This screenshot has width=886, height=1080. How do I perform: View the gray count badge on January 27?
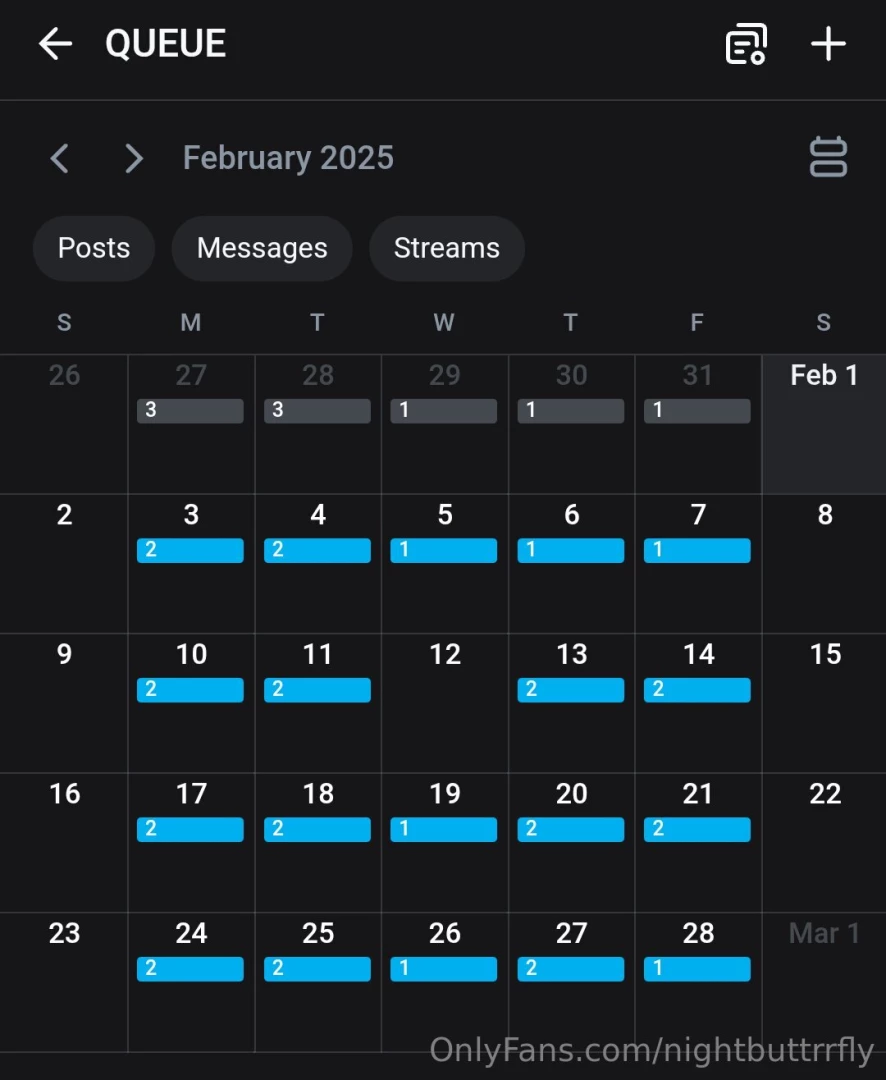[x=190, y=410]
